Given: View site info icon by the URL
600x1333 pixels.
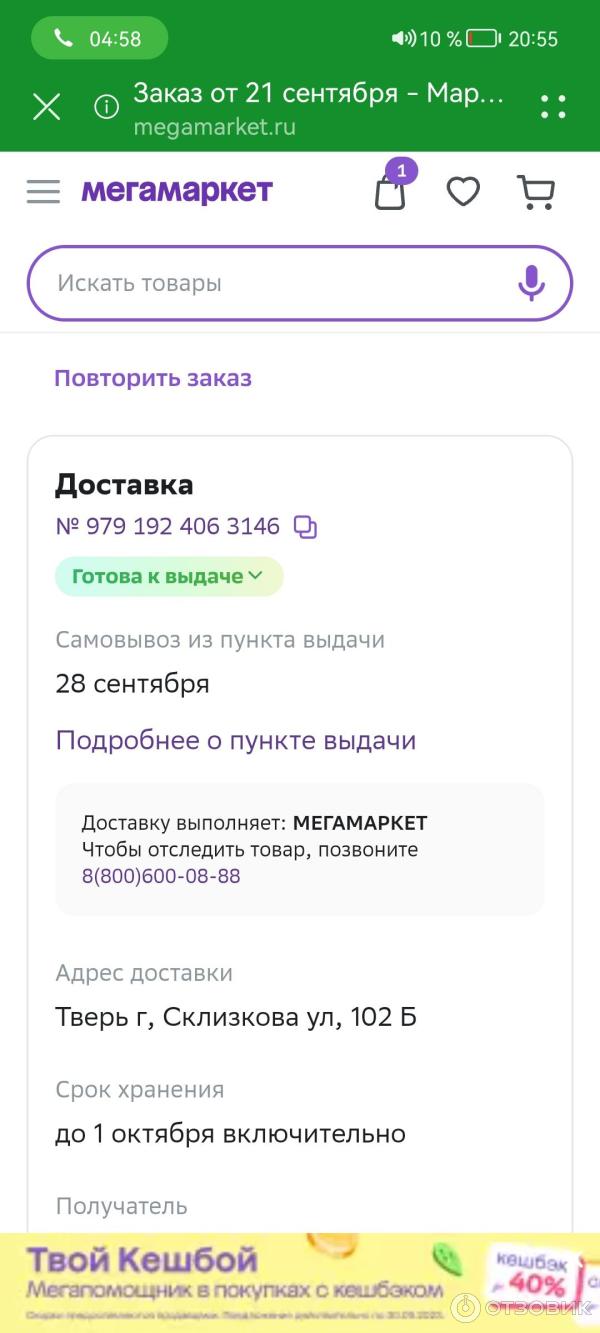Looking at the screenshot, I should tap(106, 107).
